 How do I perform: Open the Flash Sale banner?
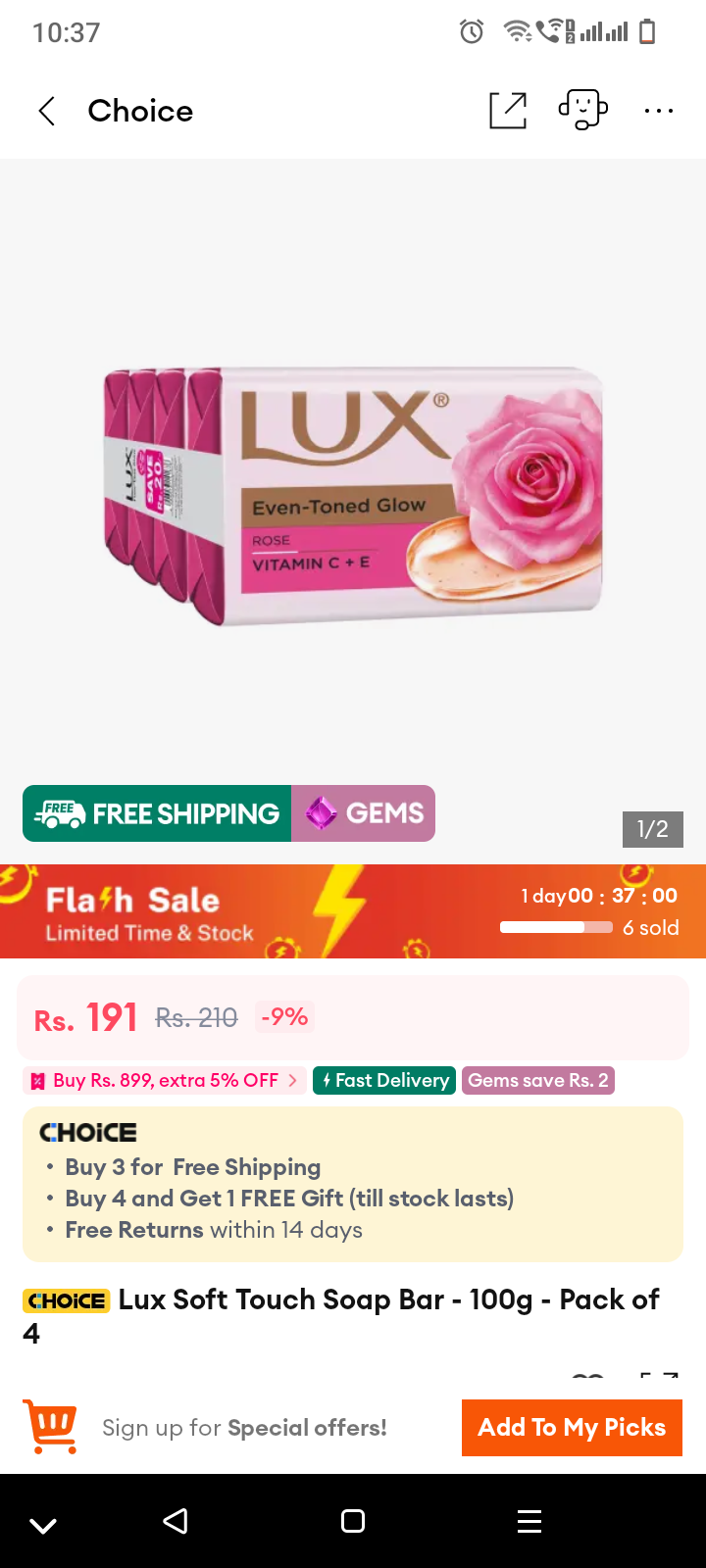point(353,911)
